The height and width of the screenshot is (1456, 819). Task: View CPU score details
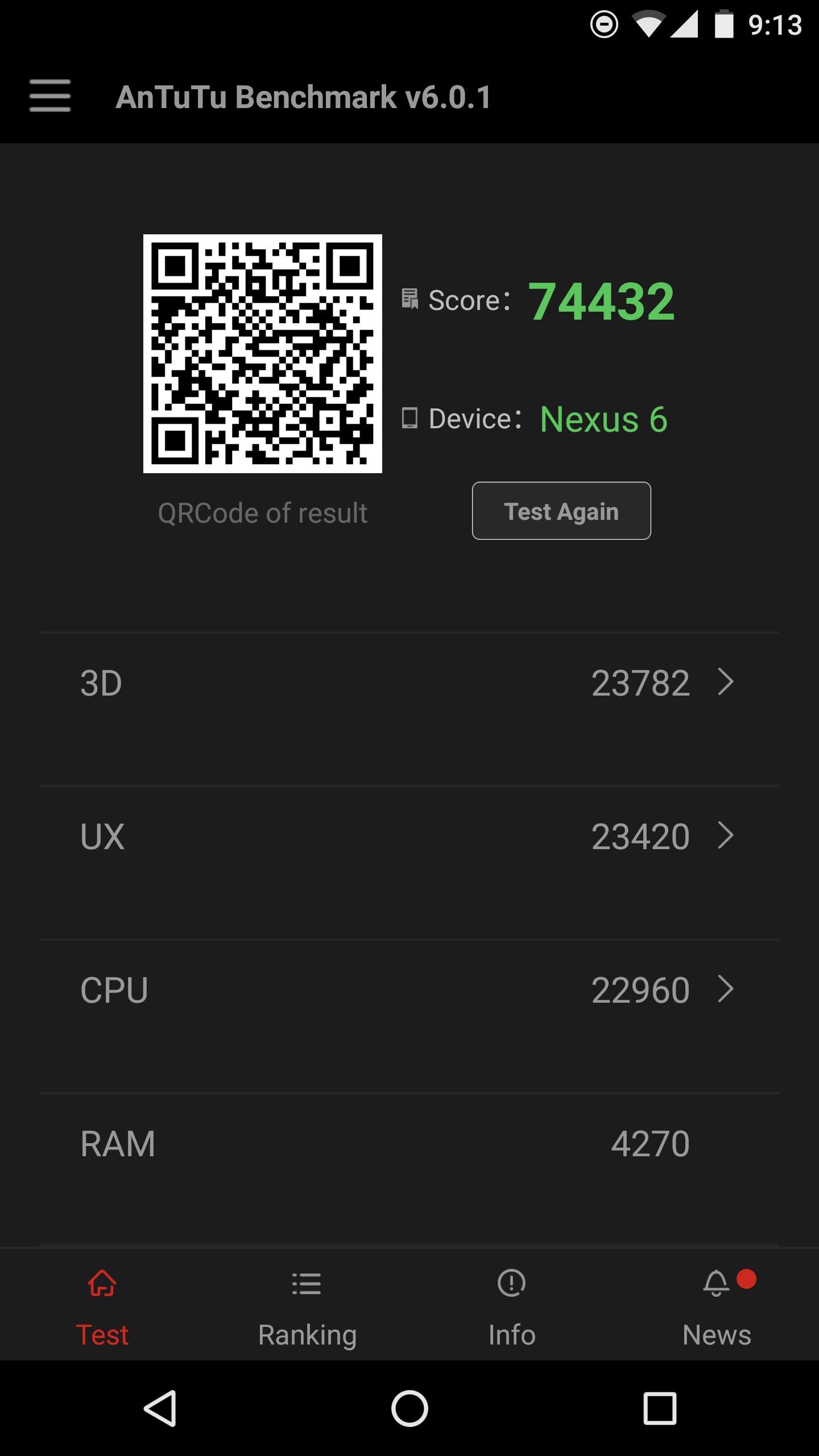click(x=409, y=990)
